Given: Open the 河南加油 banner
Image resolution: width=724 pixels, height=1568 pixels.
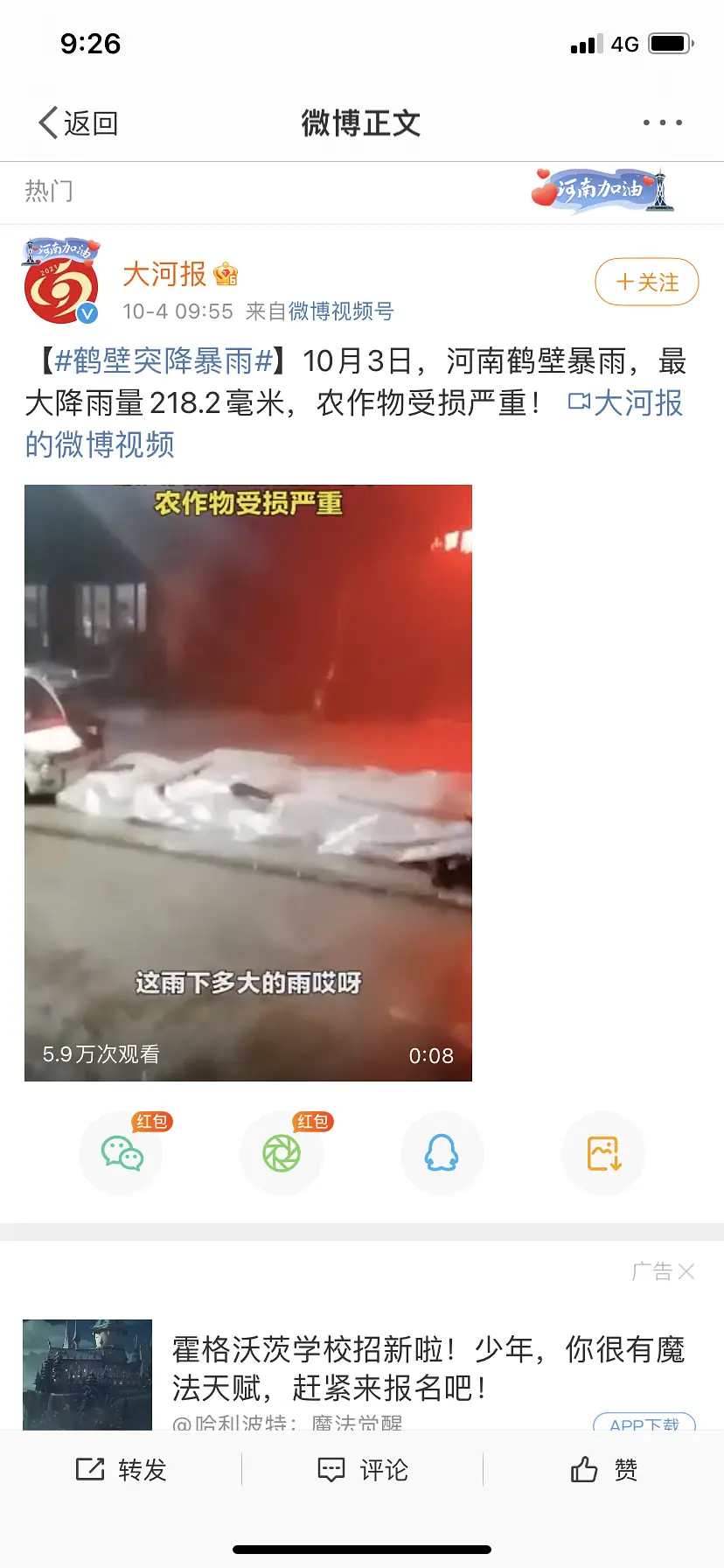Looking at the screenshot, I should [x=602, y=190].
